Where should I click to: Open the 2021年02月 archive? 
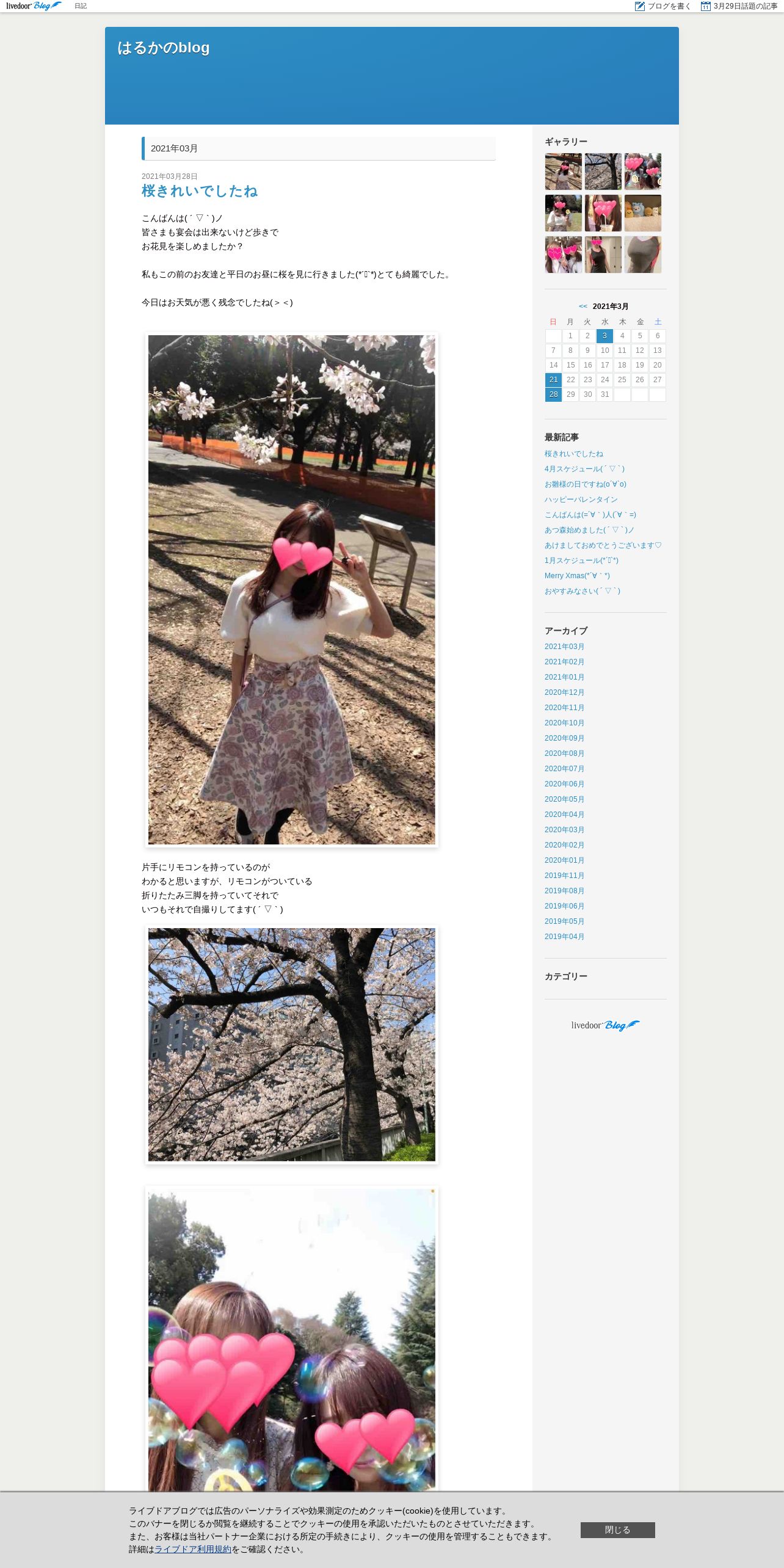[x=564, y=662]
